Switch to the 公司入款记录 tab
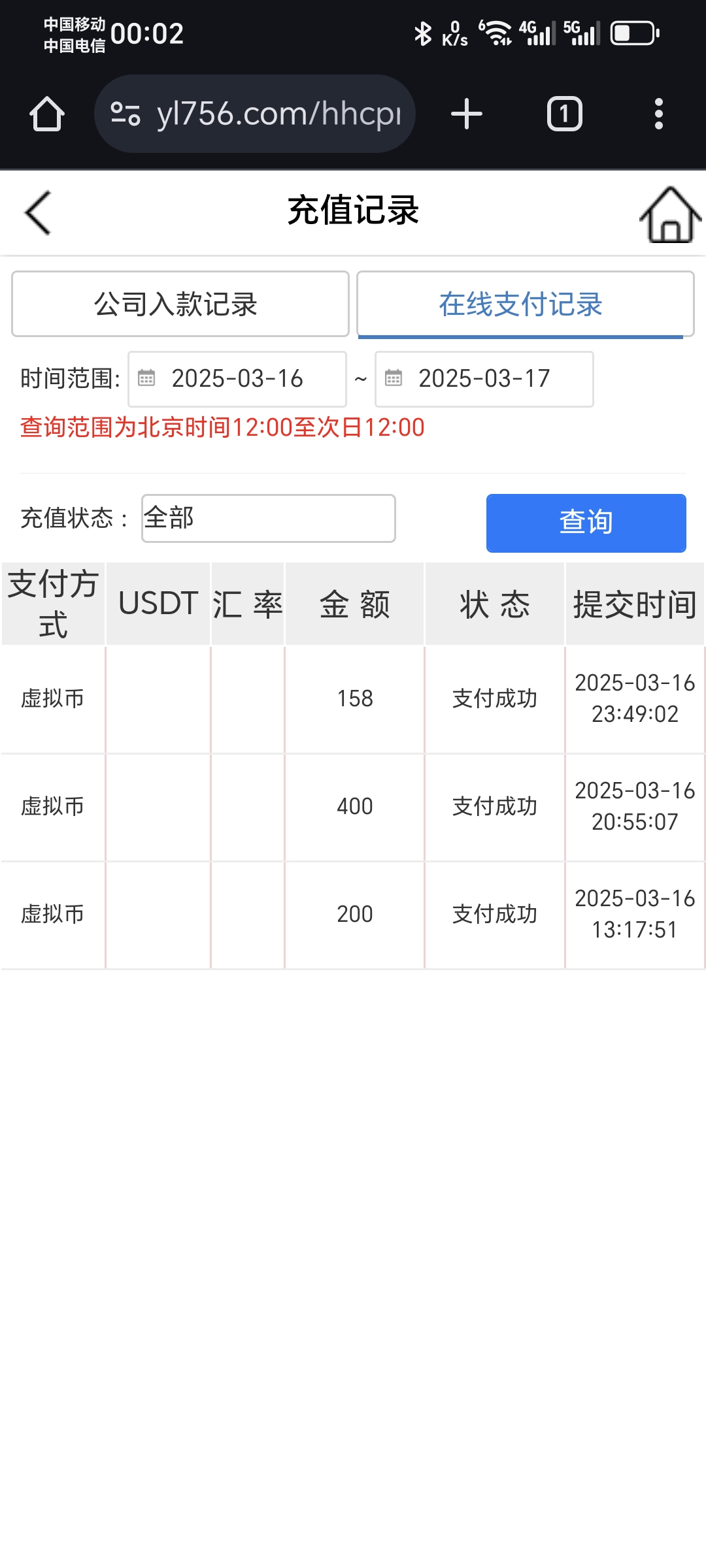706x1568 pixels. tap(180, 304)
